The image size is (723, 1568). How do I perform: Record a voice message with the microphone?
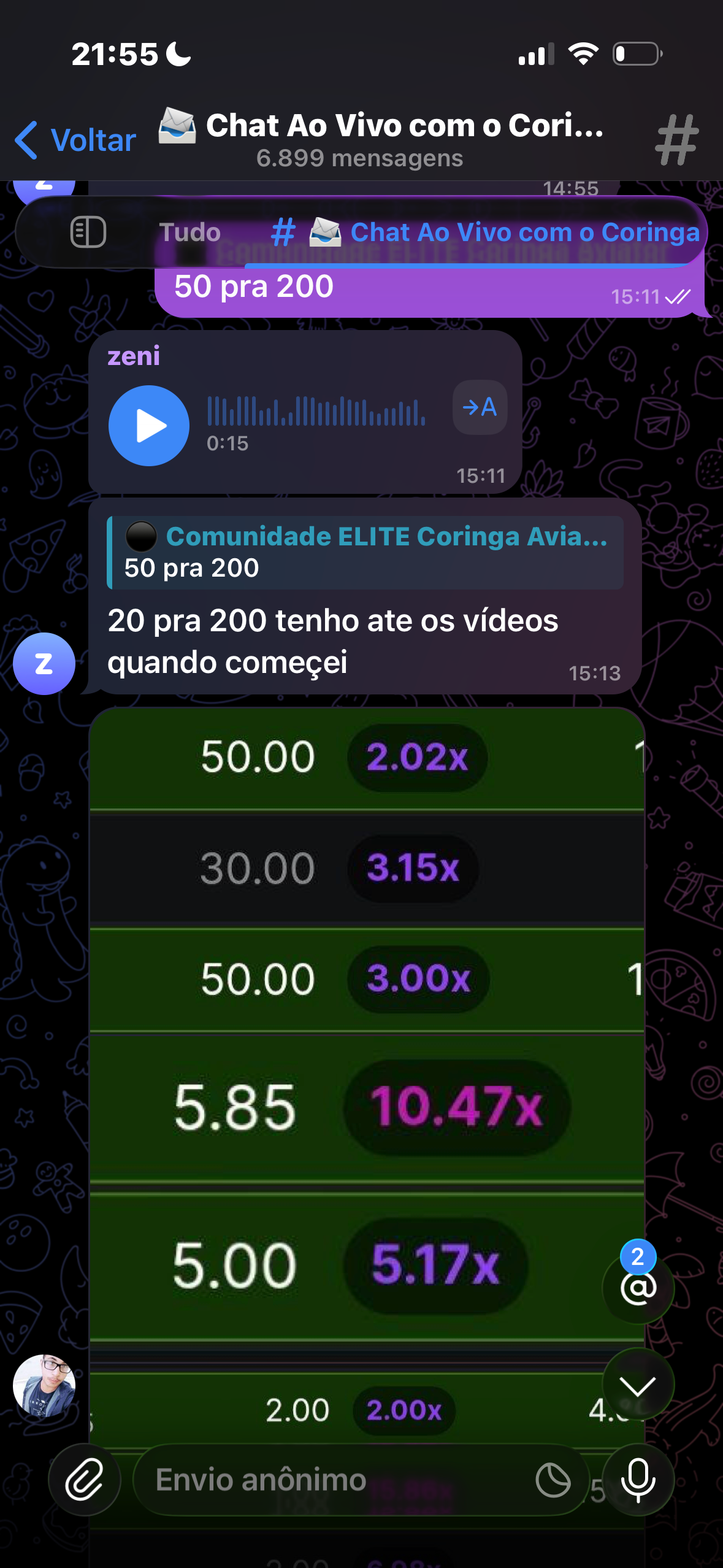638,1480
